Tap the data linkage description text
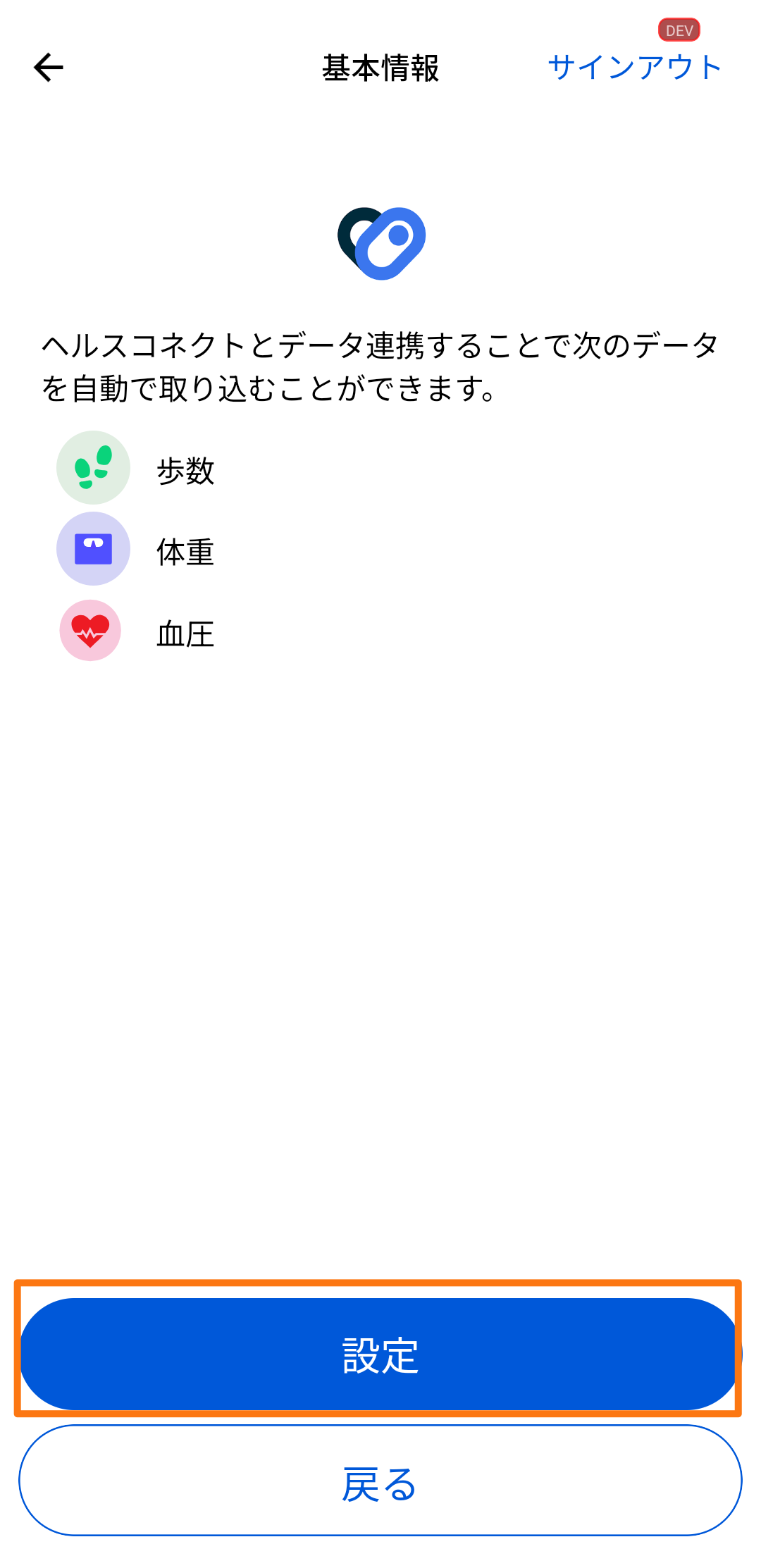 [x=380, y=366]
